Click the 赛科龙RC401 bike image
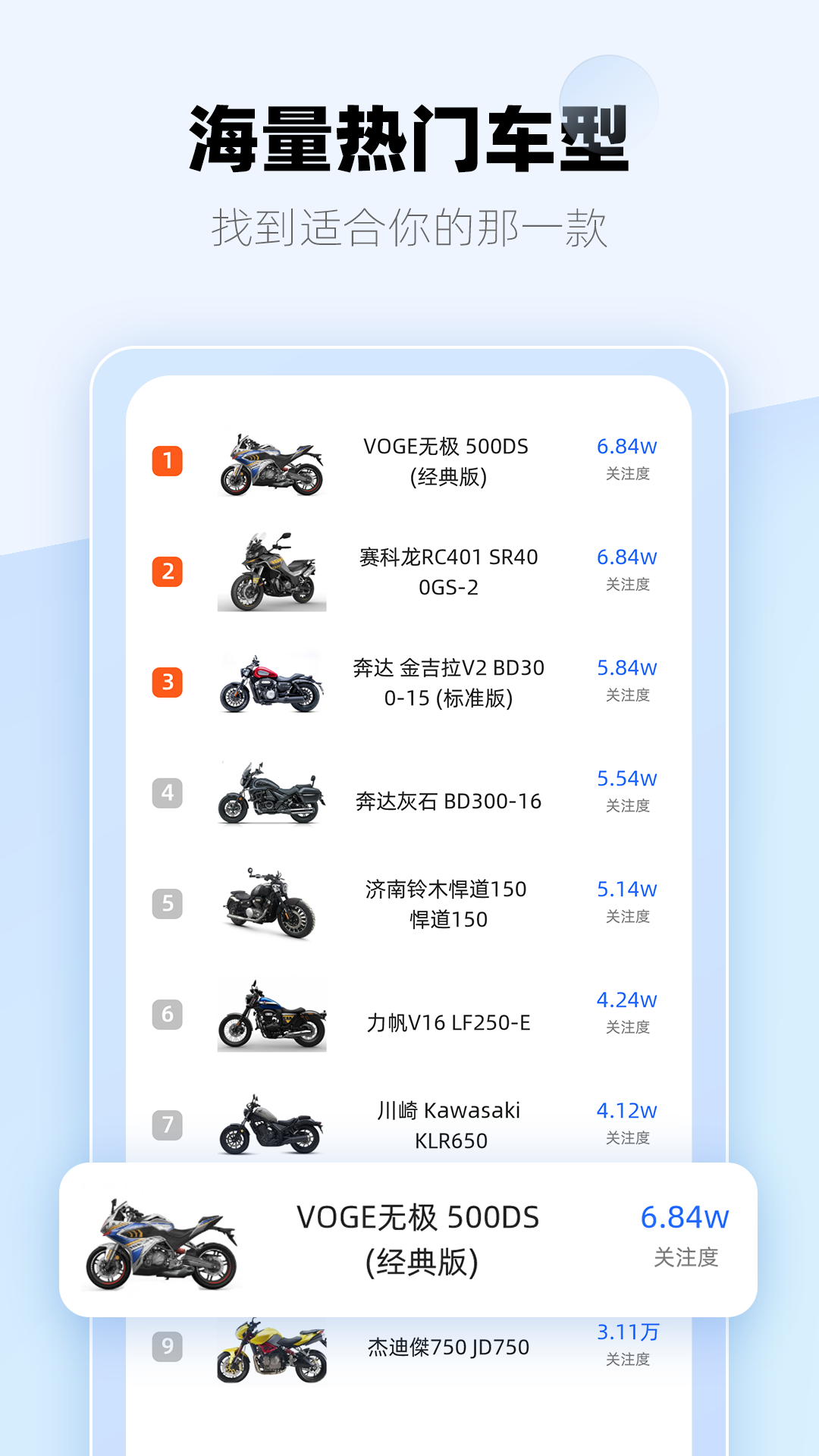This screenshot has width=819, height=1456. tap(273, 573)
